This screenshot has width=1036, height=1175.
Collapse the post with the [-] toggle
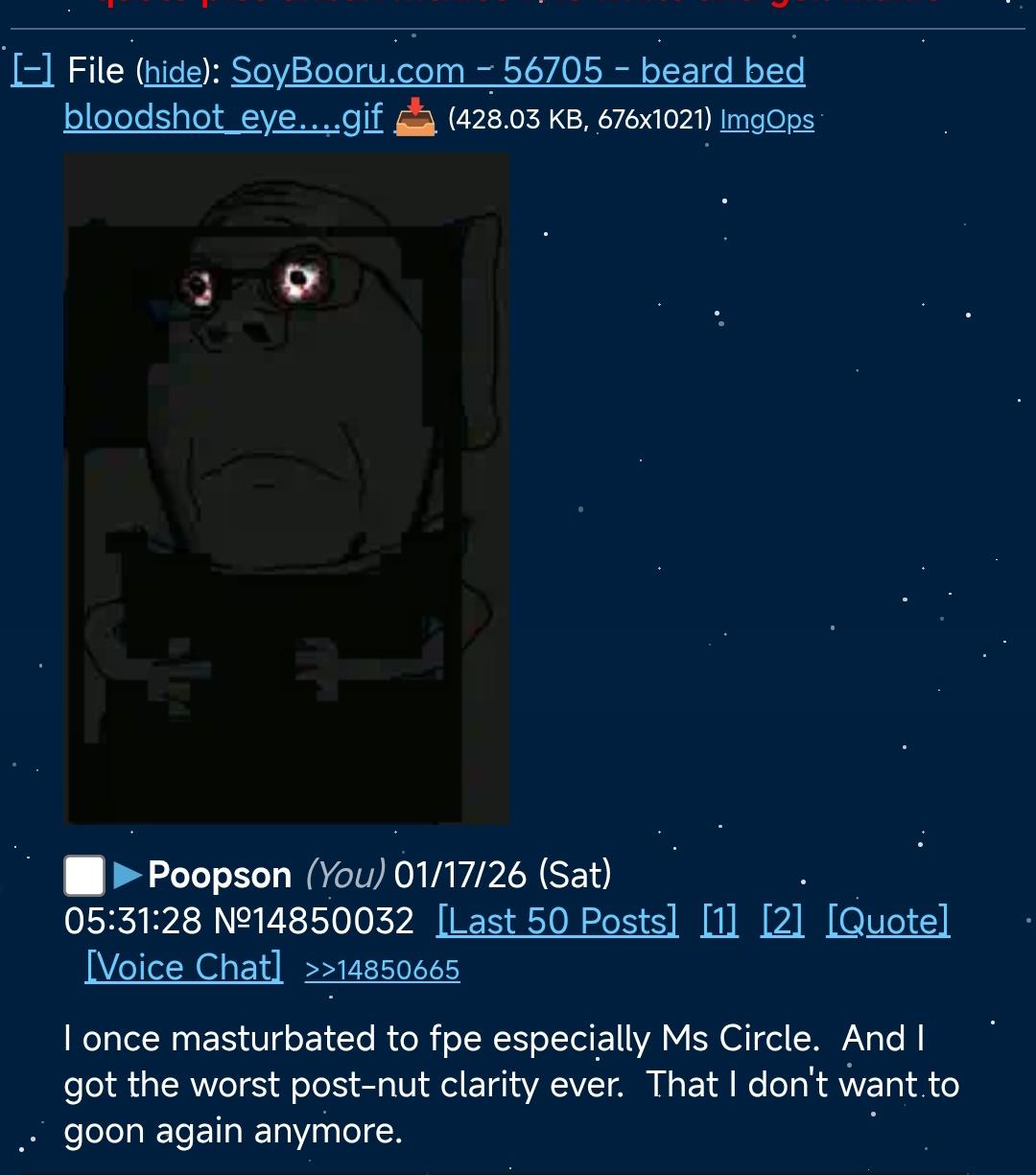pos(32,71)
